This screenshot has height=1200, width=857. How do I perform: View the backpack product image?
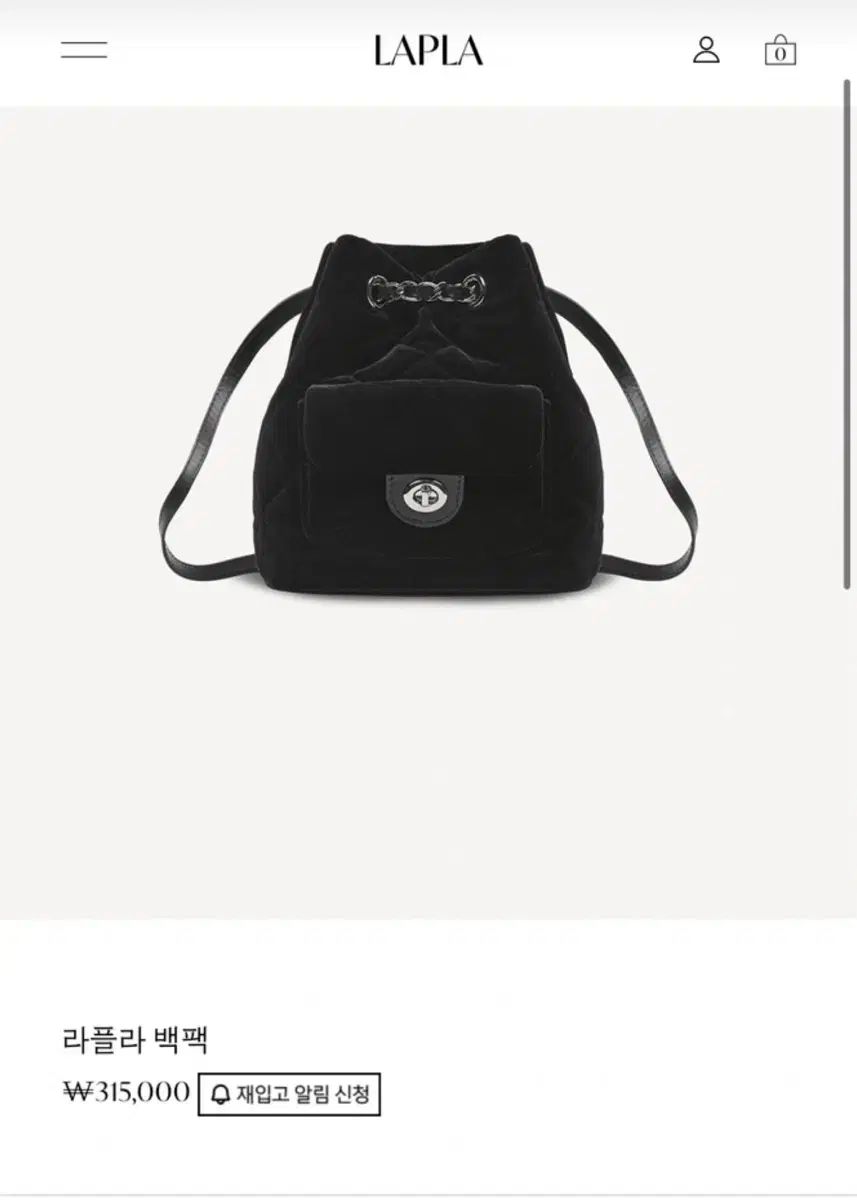click(428, 420)
